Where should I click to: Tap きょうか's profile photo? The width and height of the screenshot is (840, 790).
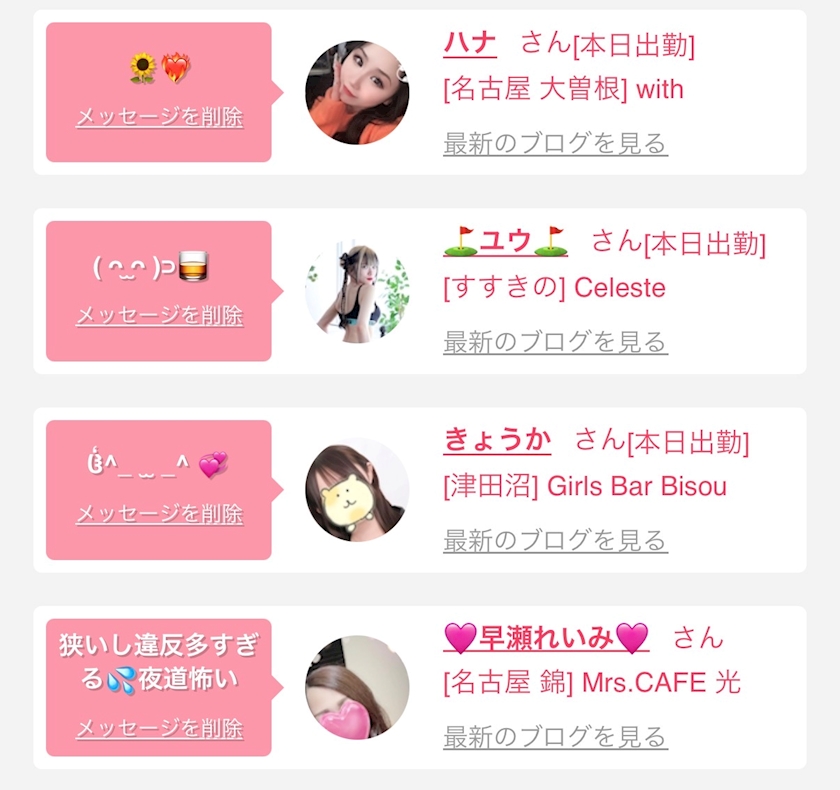357,490
